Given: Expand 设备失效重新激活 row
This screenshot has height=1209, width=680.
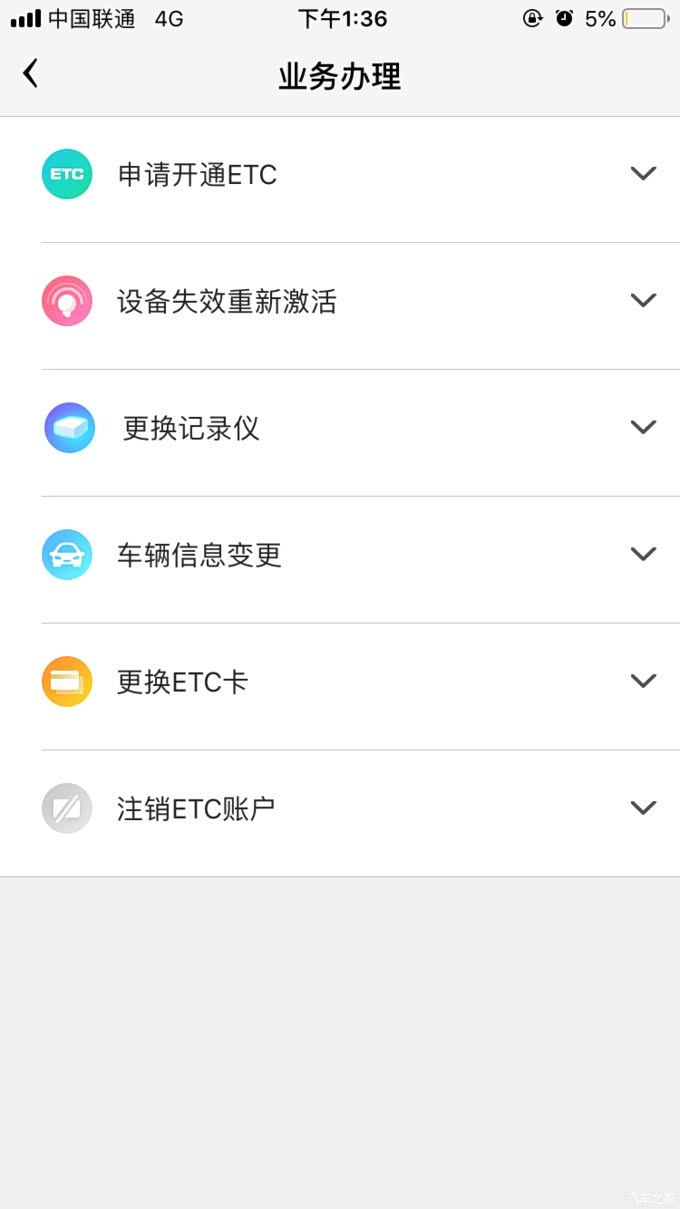Looking at the screenshot, I should coord(643,300).
